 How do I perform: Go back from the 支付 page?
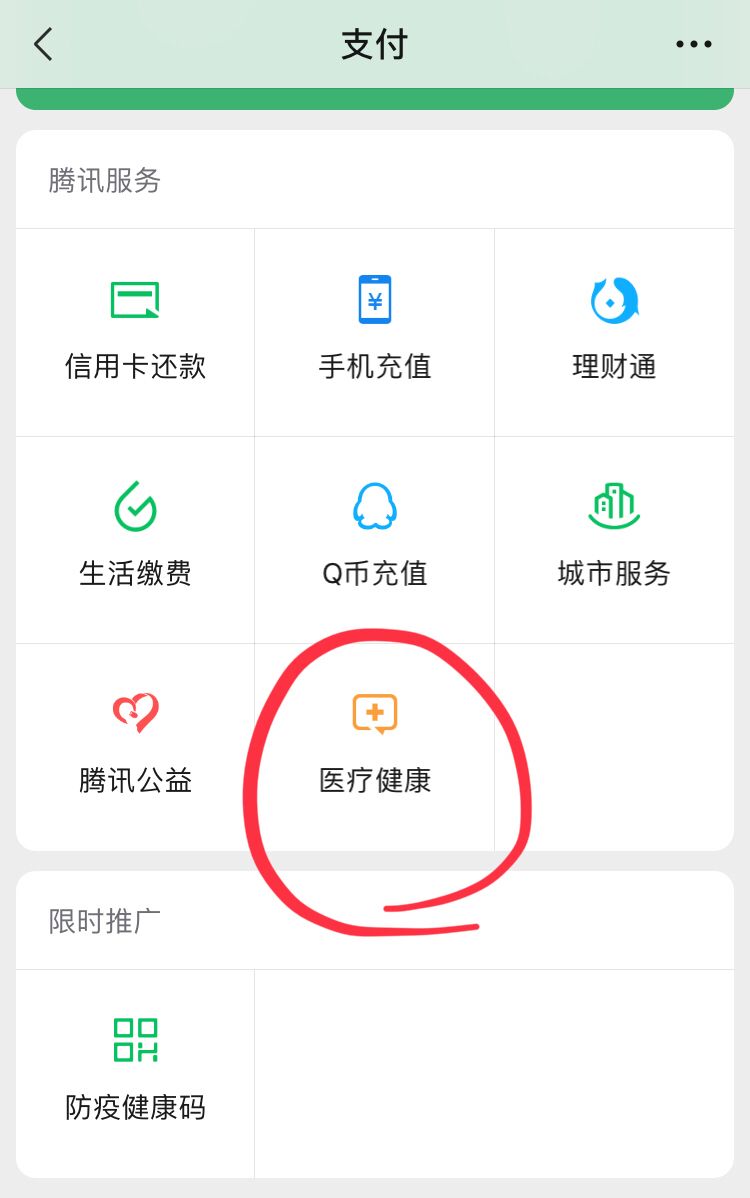(43, 45)
